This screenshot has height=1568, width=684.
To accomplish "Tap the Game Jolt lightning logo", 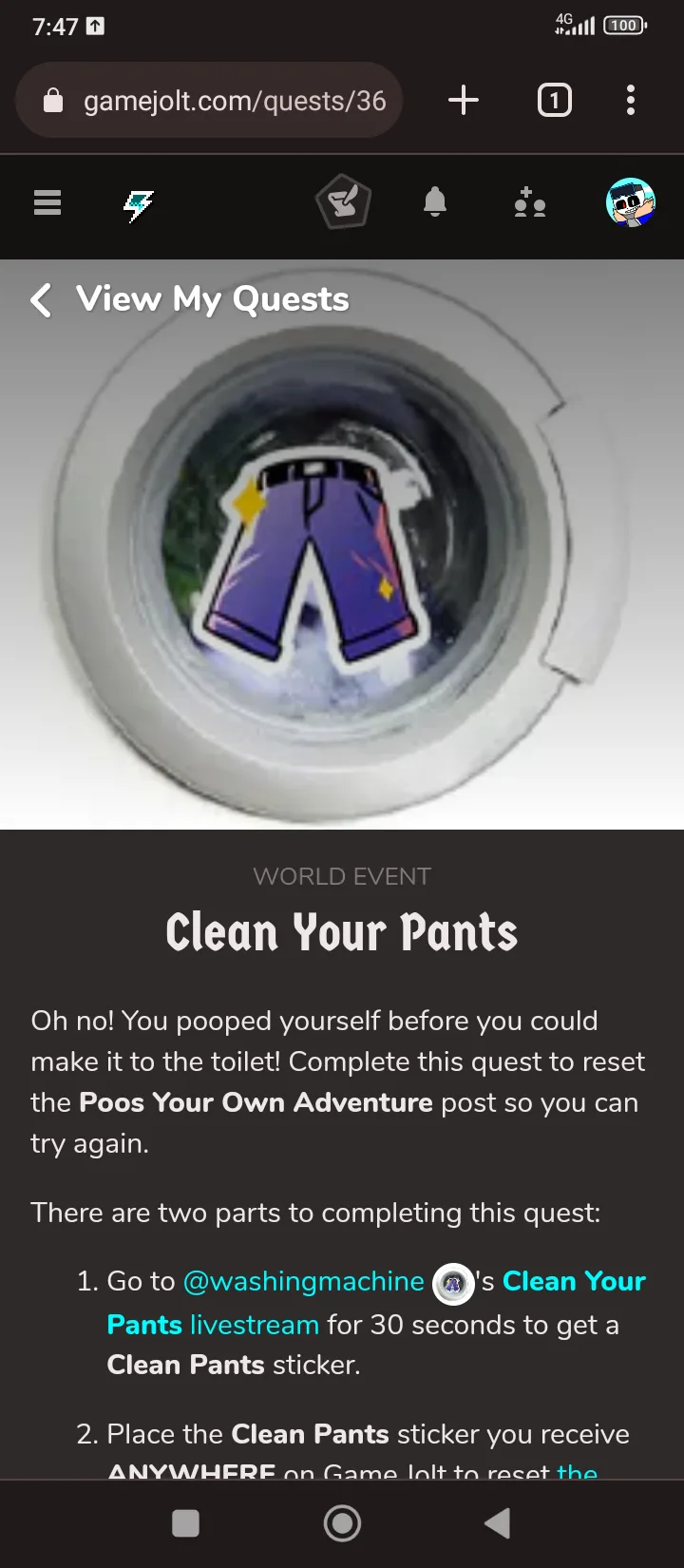I will 139,203.
